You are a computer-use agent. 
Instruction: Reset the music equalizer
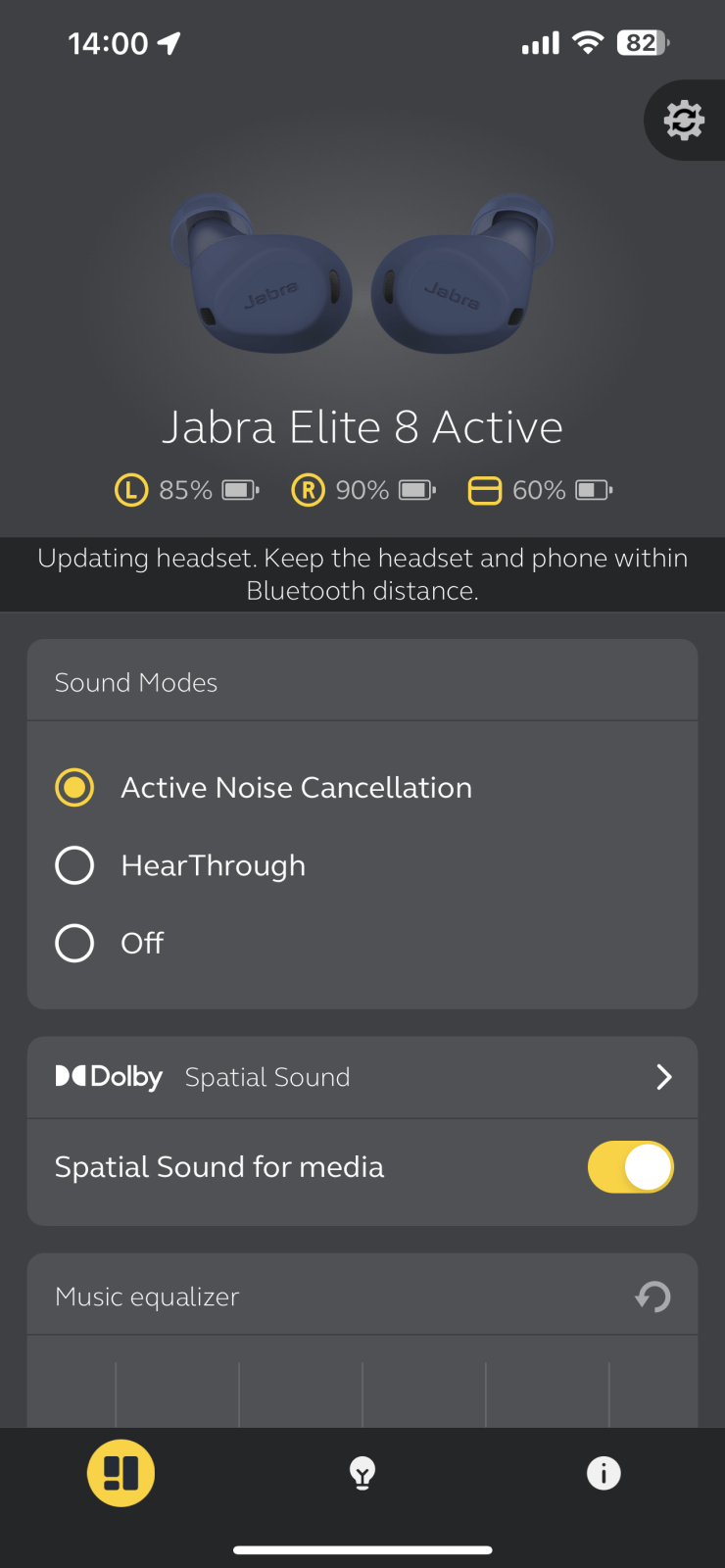click(x=652, y=1297)
